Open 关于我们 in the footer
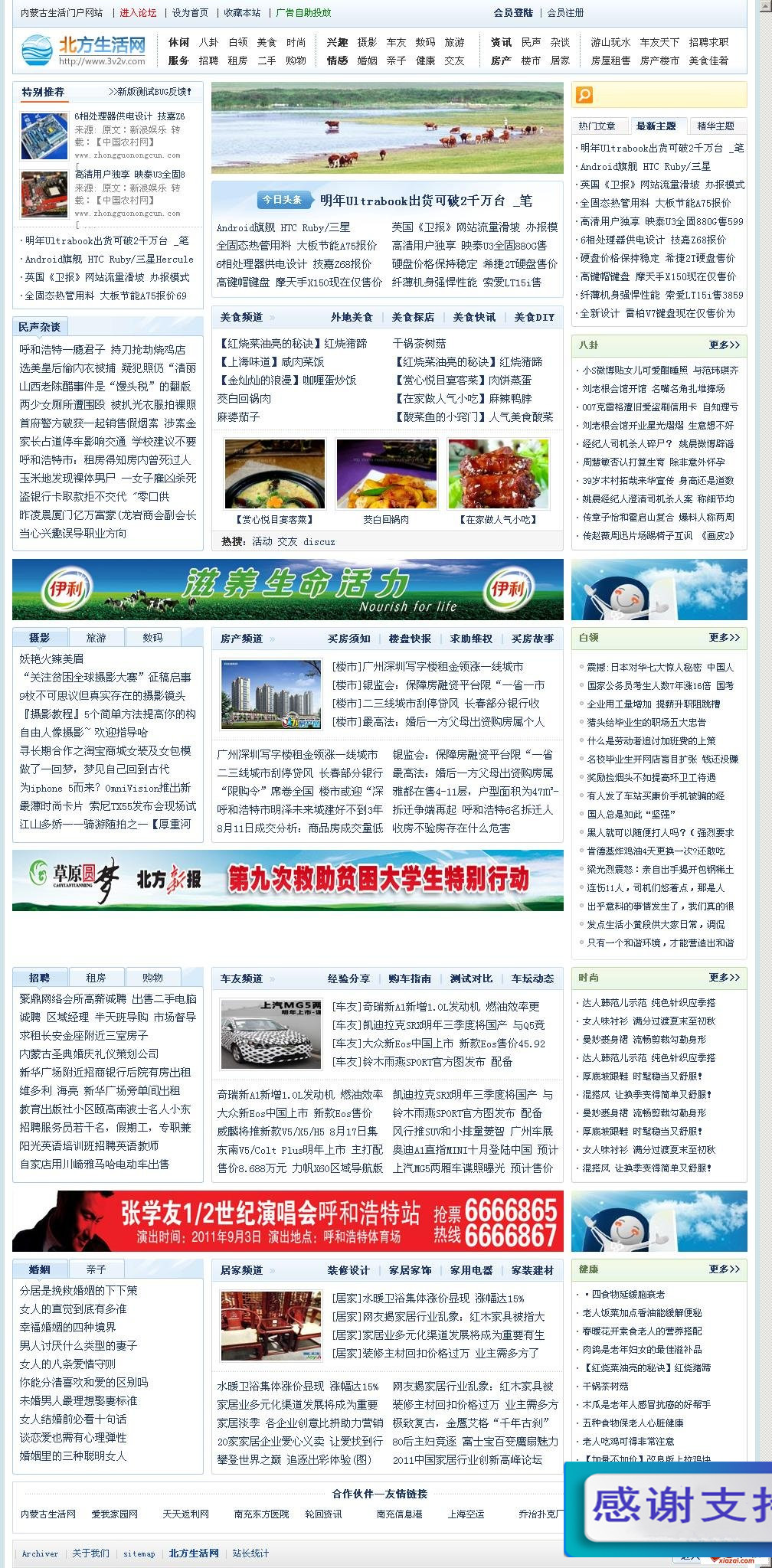 (90, 1553)
